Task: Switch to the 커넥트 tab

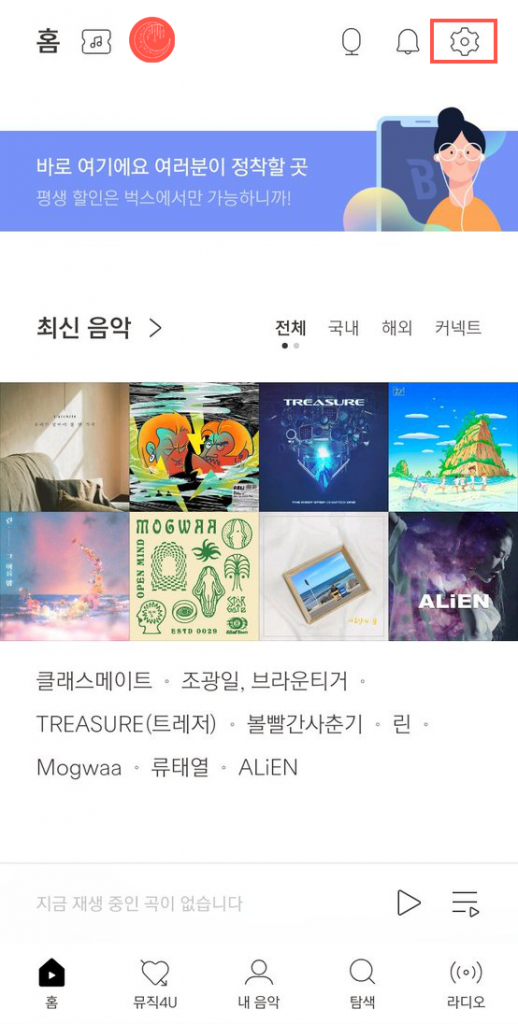Action: [458, 328]
